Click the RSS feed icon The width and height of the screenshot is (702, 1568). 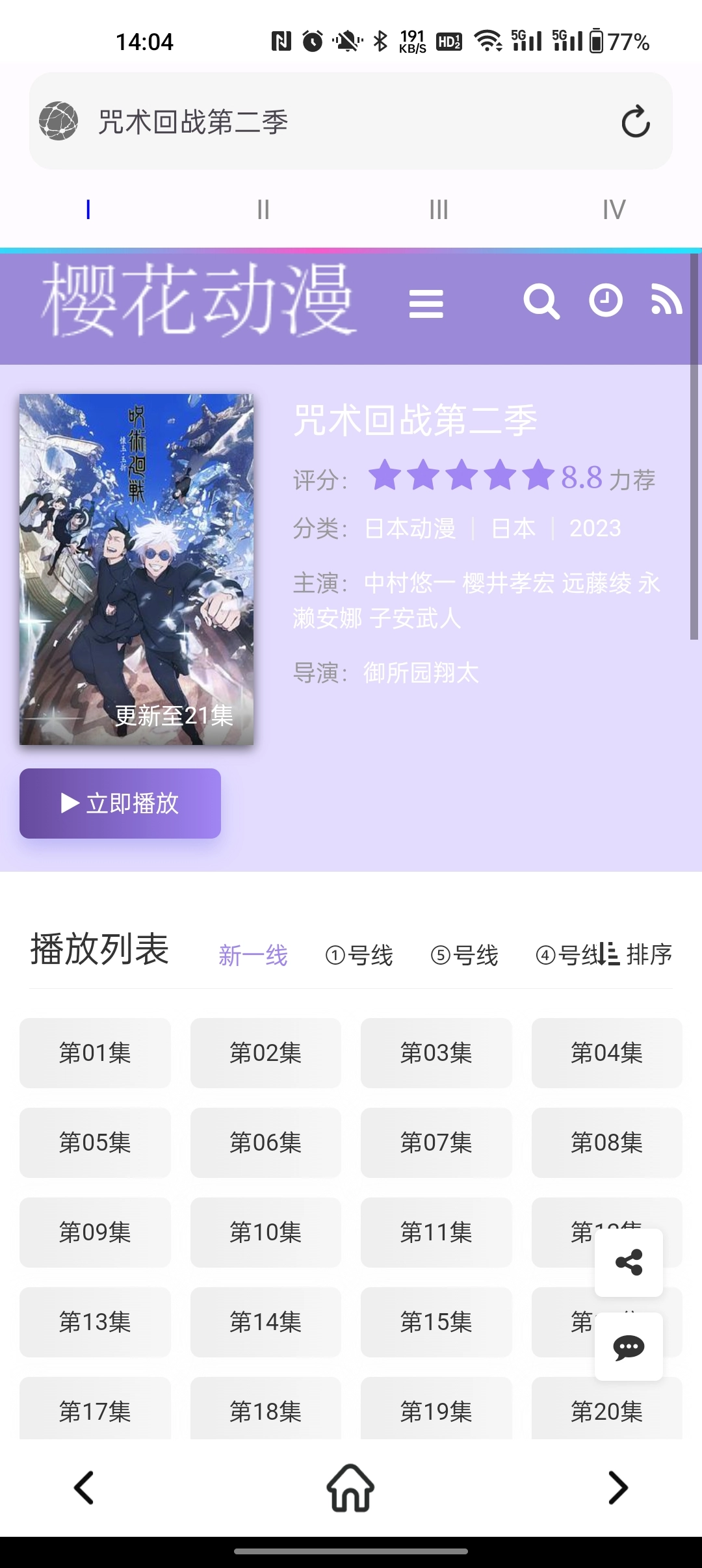click(x=666, y=302)
